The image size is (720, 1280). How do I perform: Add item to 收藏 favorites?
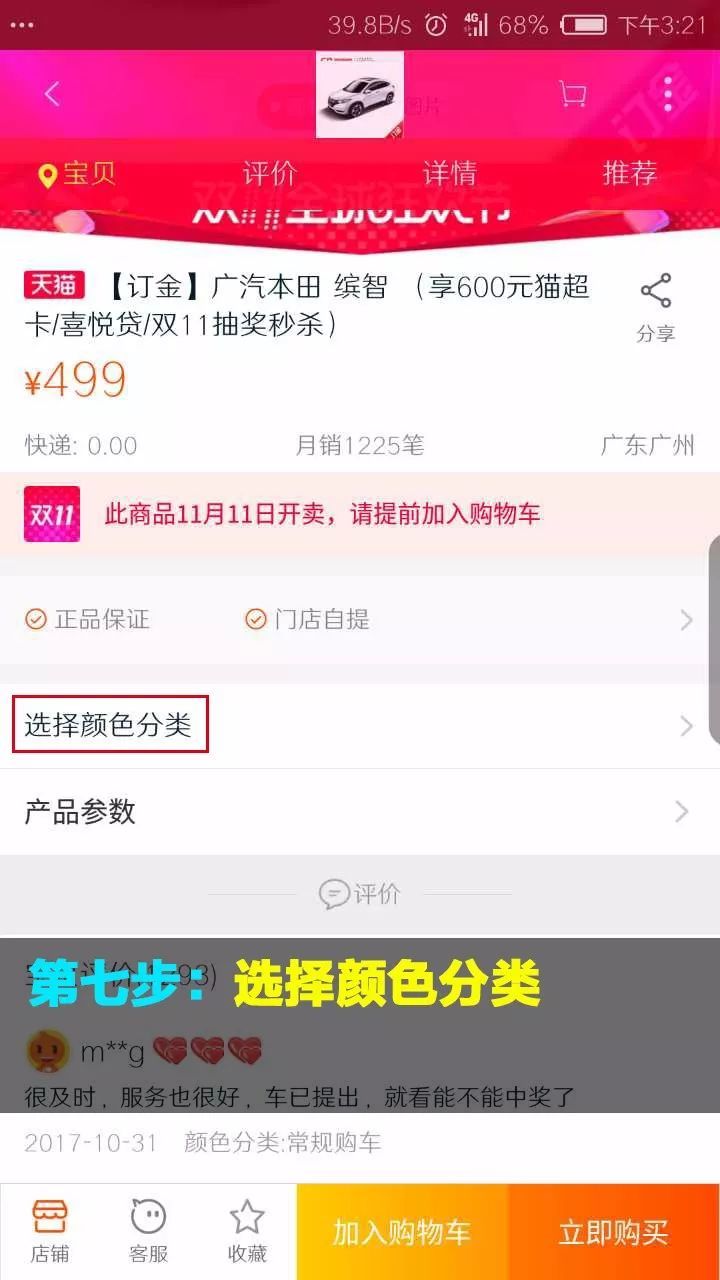coord(247,1232)
